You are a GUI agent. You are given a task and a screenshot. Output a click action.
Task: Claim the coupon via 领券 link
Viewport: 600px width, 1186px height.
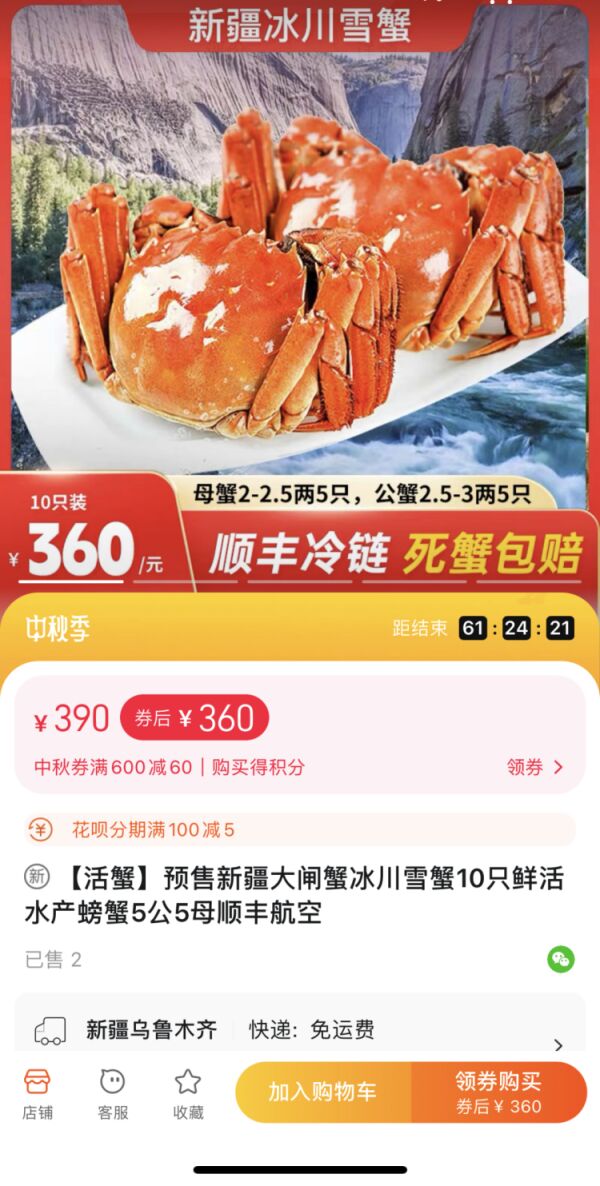click(535, 767)
